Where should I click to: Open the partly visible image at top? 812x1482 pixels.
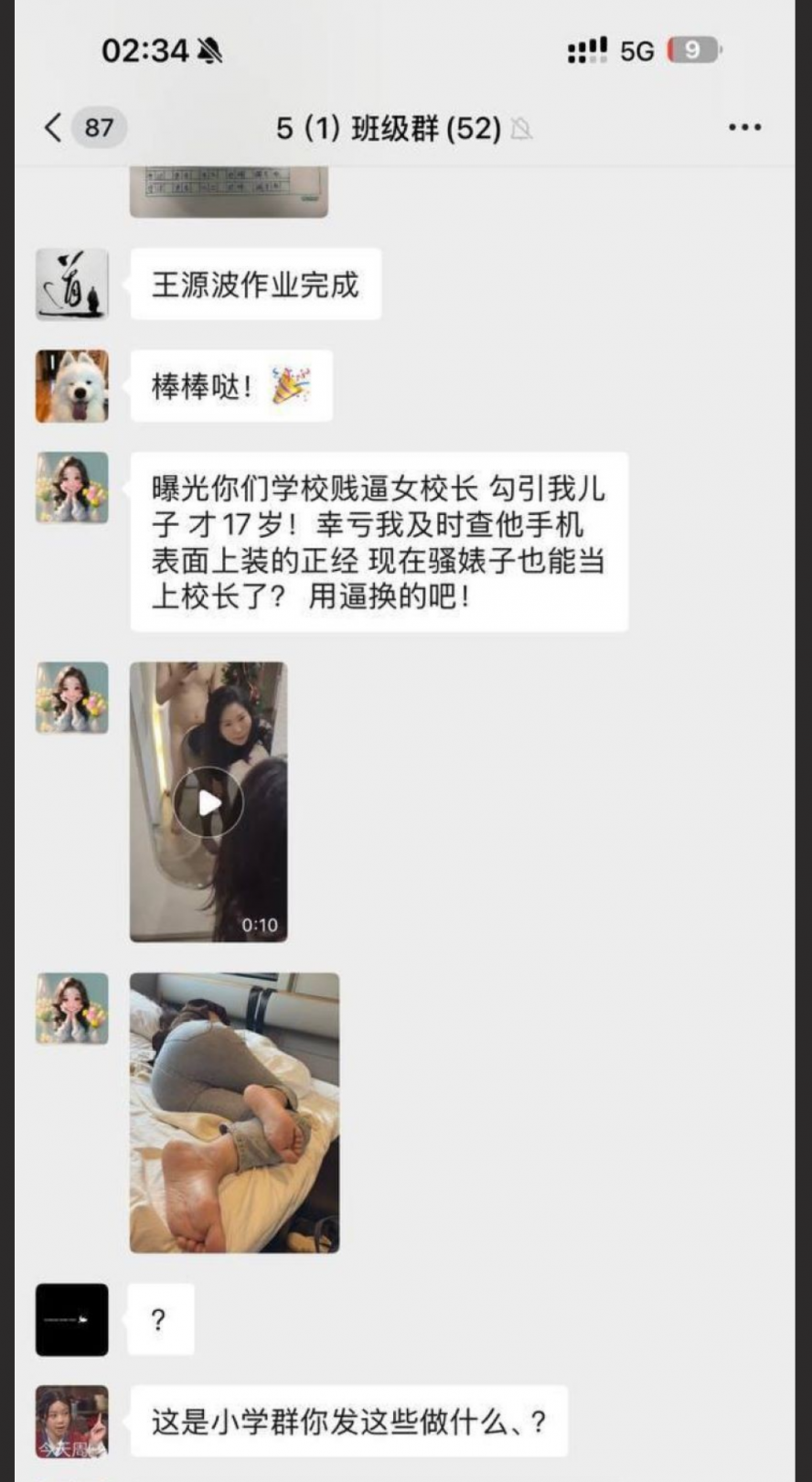(x=229, y=192)
